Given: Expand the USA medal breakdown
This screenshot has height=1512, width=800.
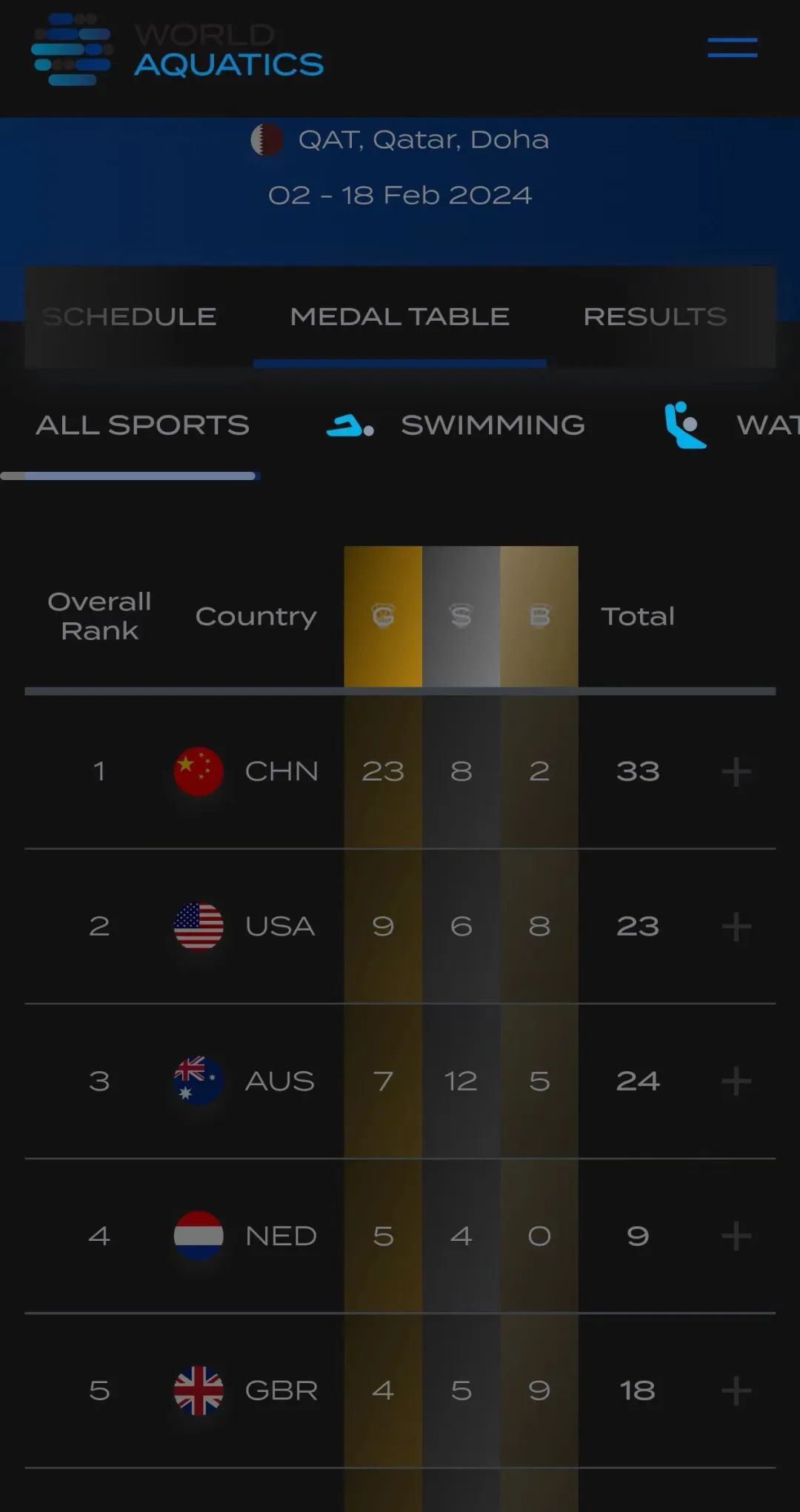Looking at the screenshot, I should point(736,927).
